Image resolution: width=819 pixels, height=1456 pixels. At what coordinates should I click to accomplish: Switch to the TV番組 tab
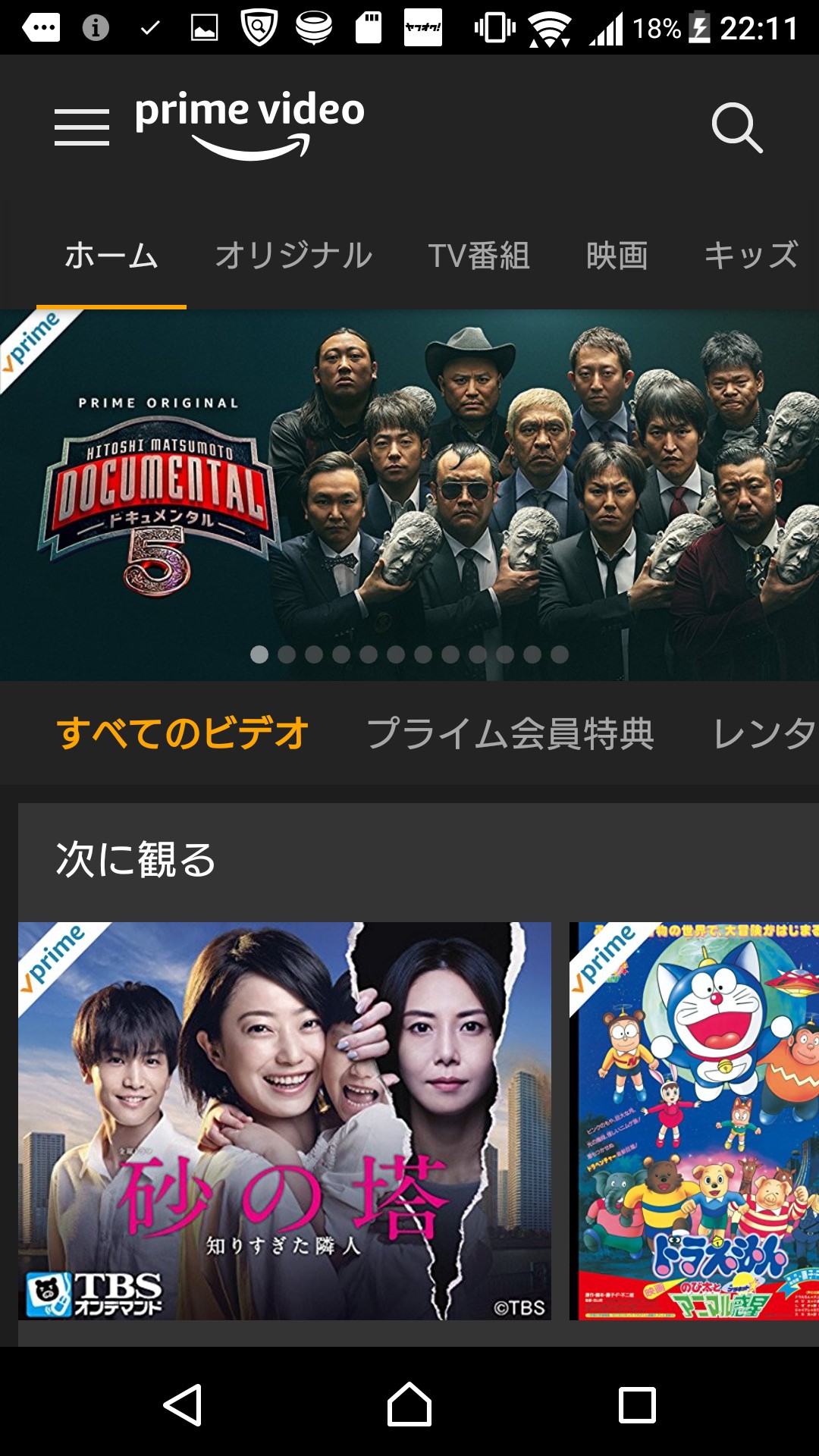[x=479, y=256]
